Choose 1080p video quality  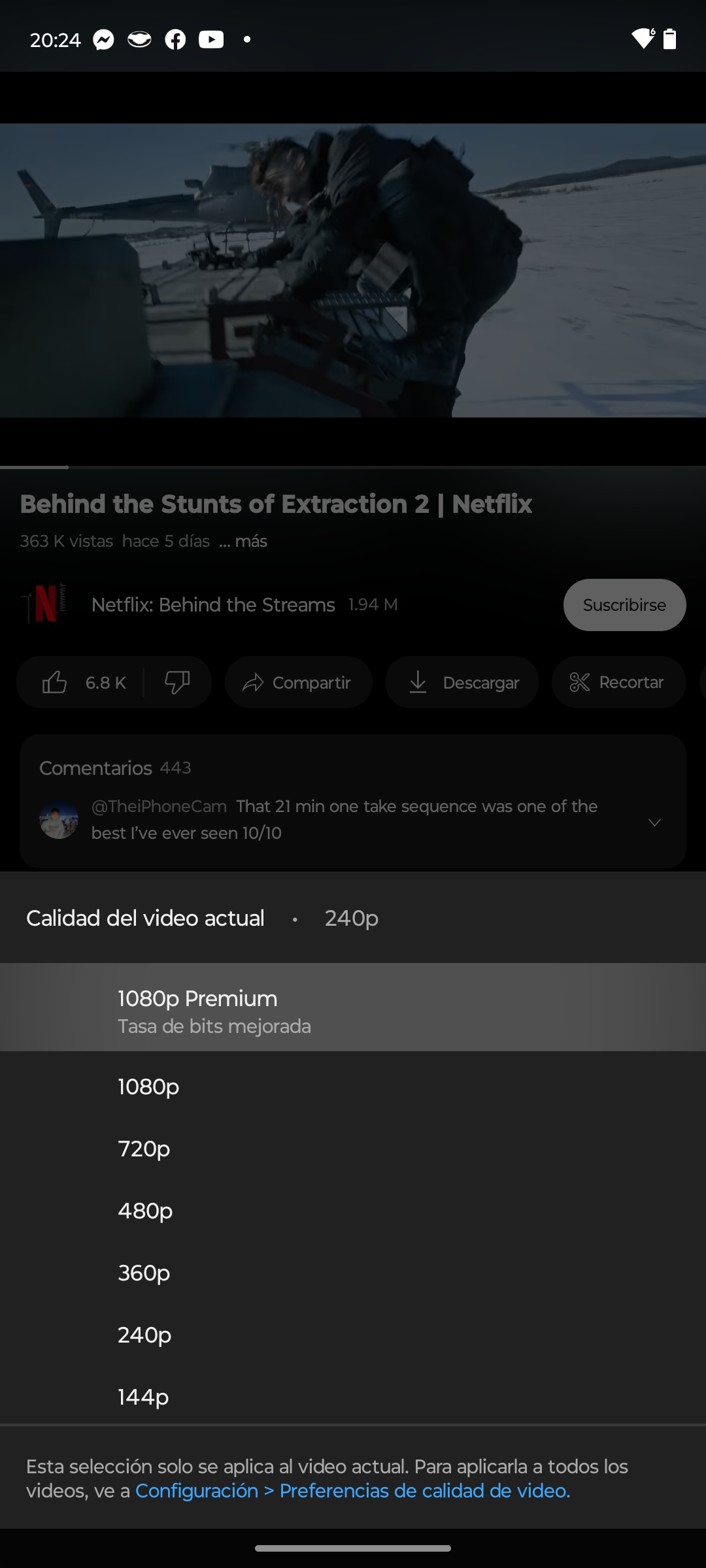point(353,1086)
